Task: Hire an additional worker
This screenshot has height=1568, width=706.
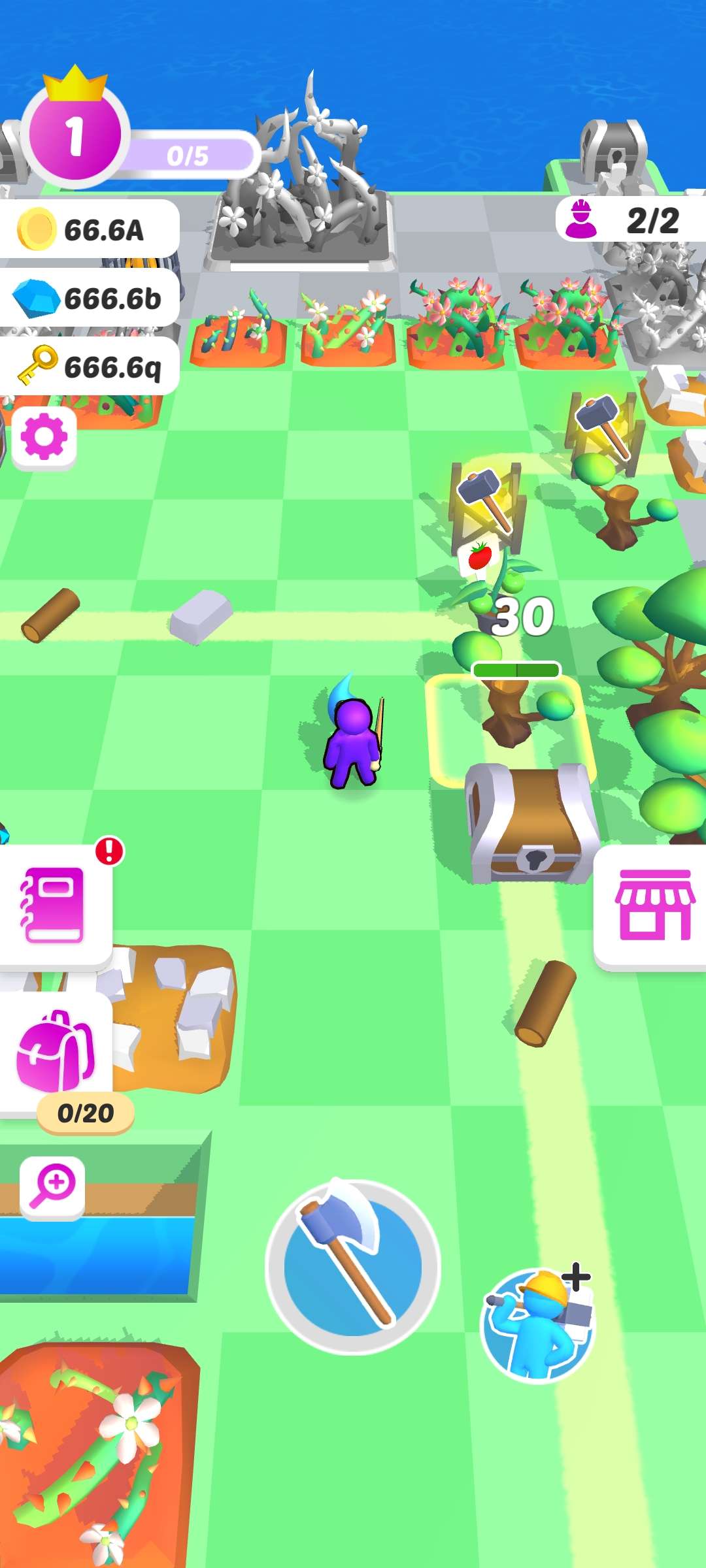Action: pyautogui.click(x=537, y=1324)
